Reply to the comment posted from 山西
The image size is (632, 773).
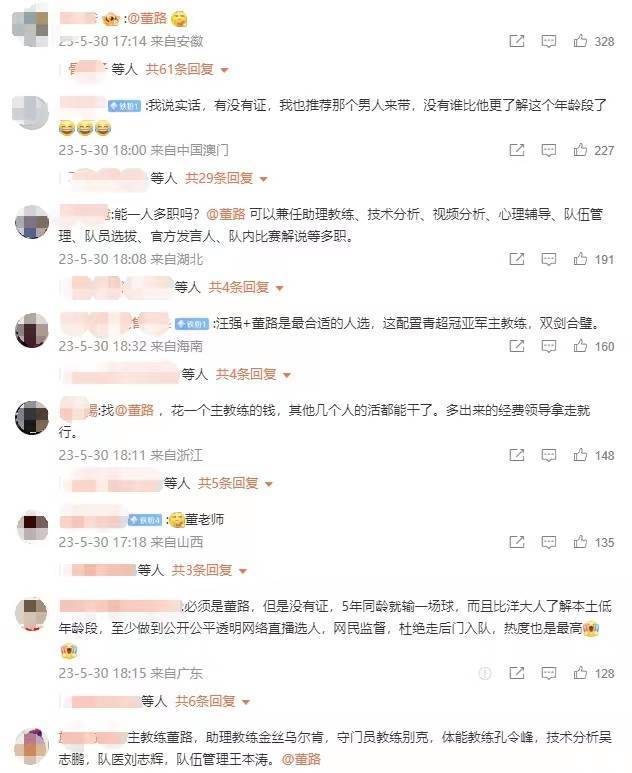tap(549, 542)
